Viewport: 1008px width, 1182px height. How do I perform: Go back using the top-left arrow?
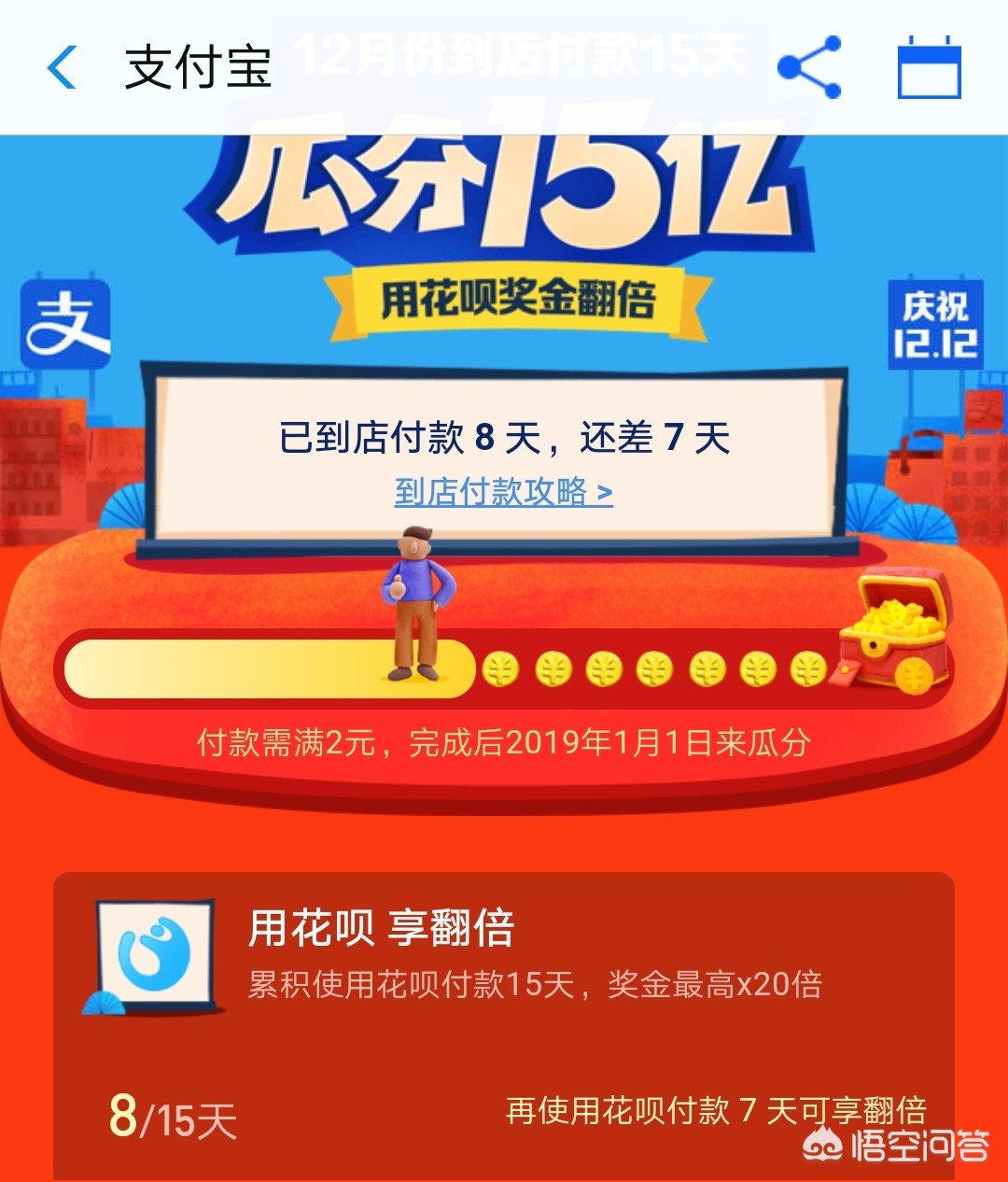pyautogui.click(x=62, y=67)
